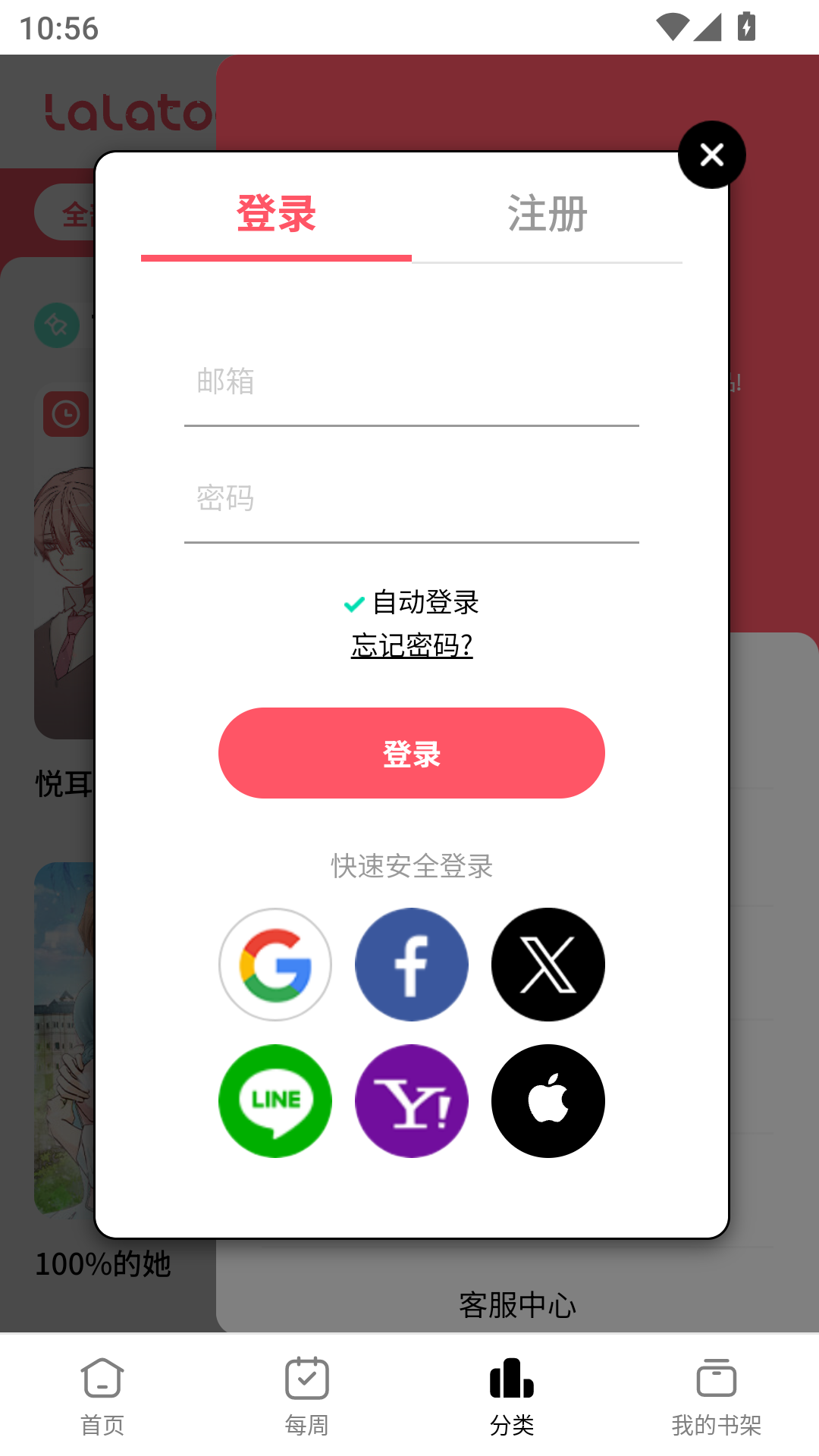
Task: Dismiss the dialog with the X button
Action: (x=711, y=154)
